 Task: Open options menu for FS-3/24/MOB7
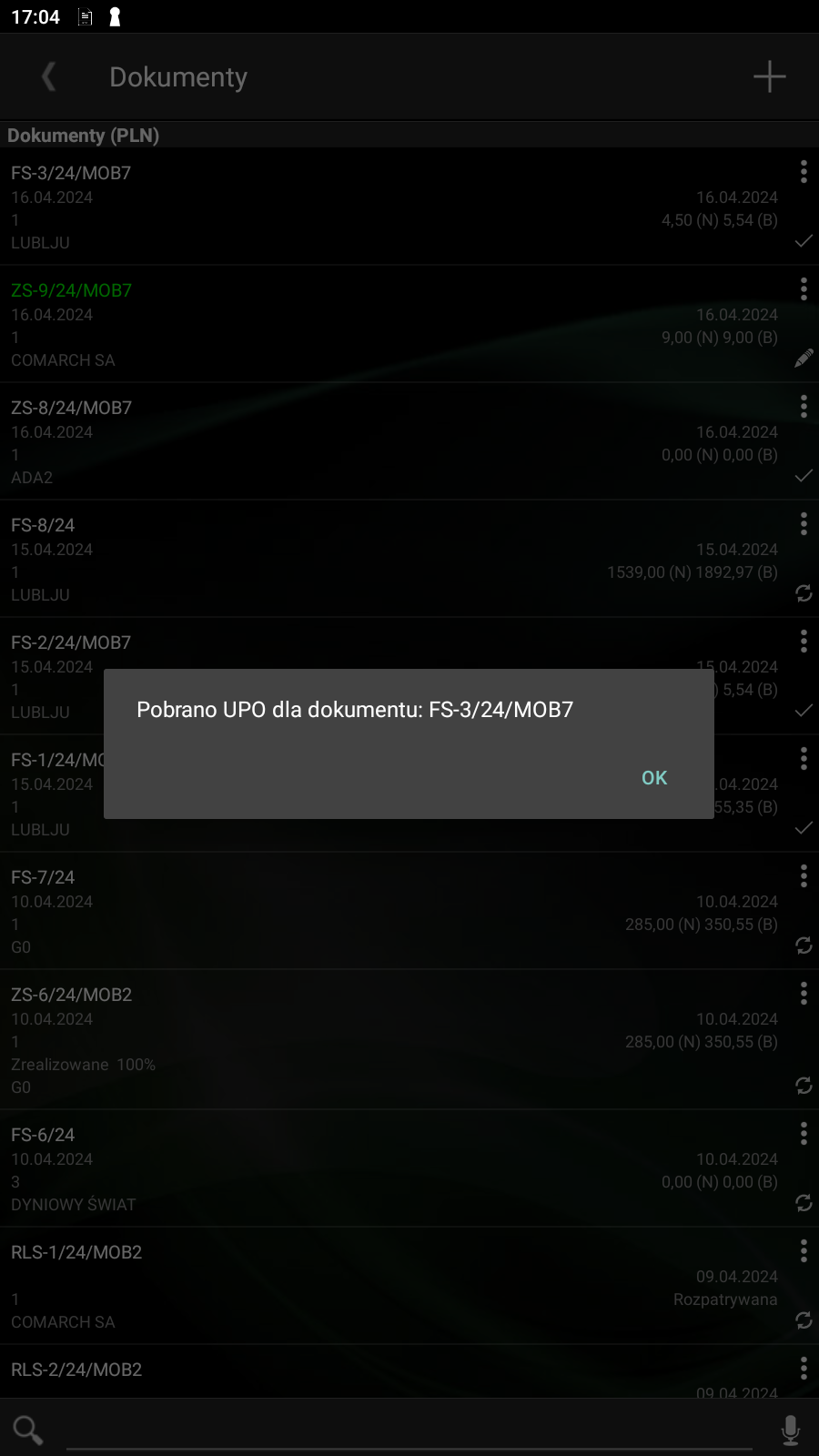pyautogui.click(x=803, y=172)
